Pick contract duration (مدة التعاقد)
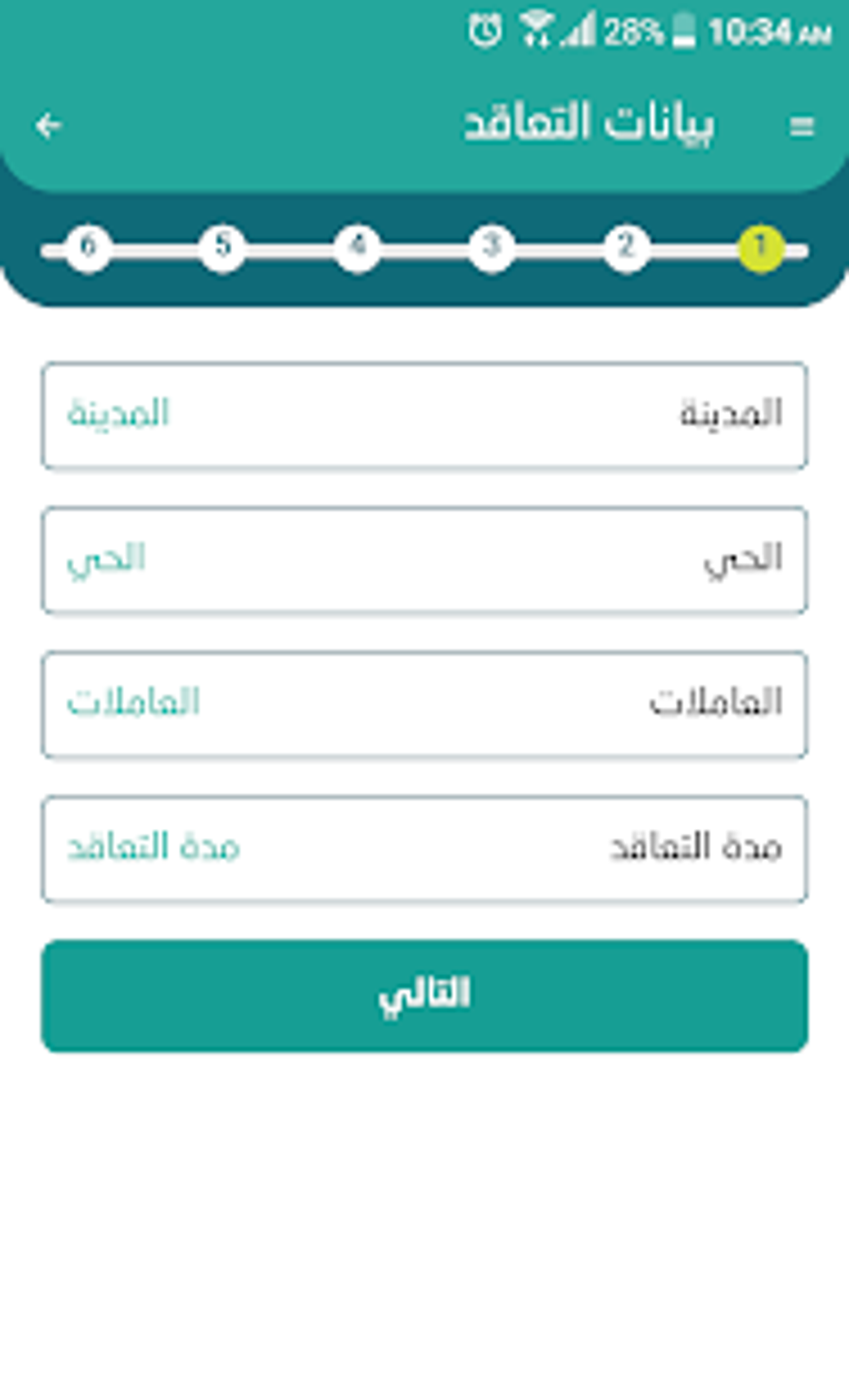This screenshot has height=1400, width=849. pos(424,848)
